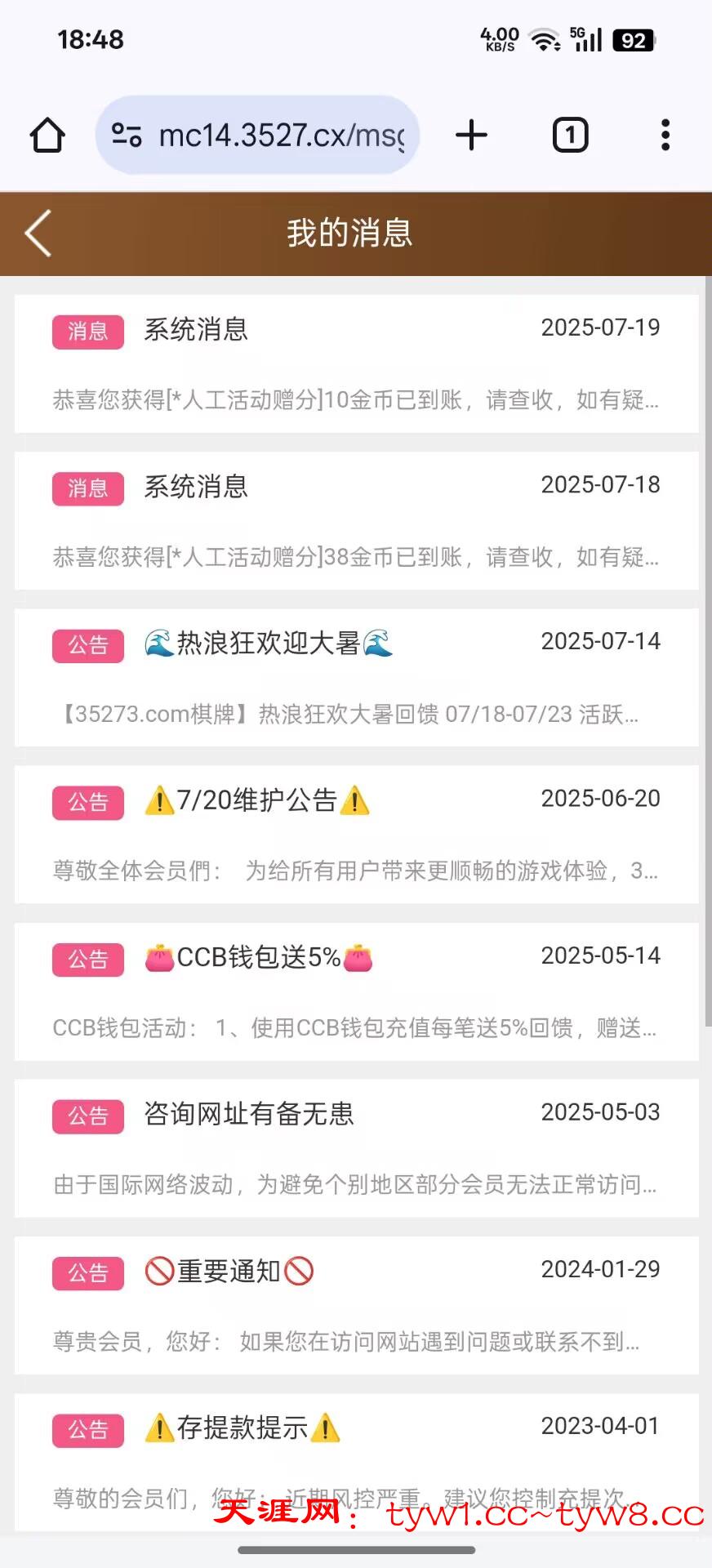View the CCB钱包送5% announcement
This screenshot has width=712, height=1568.
coord(356,991)
